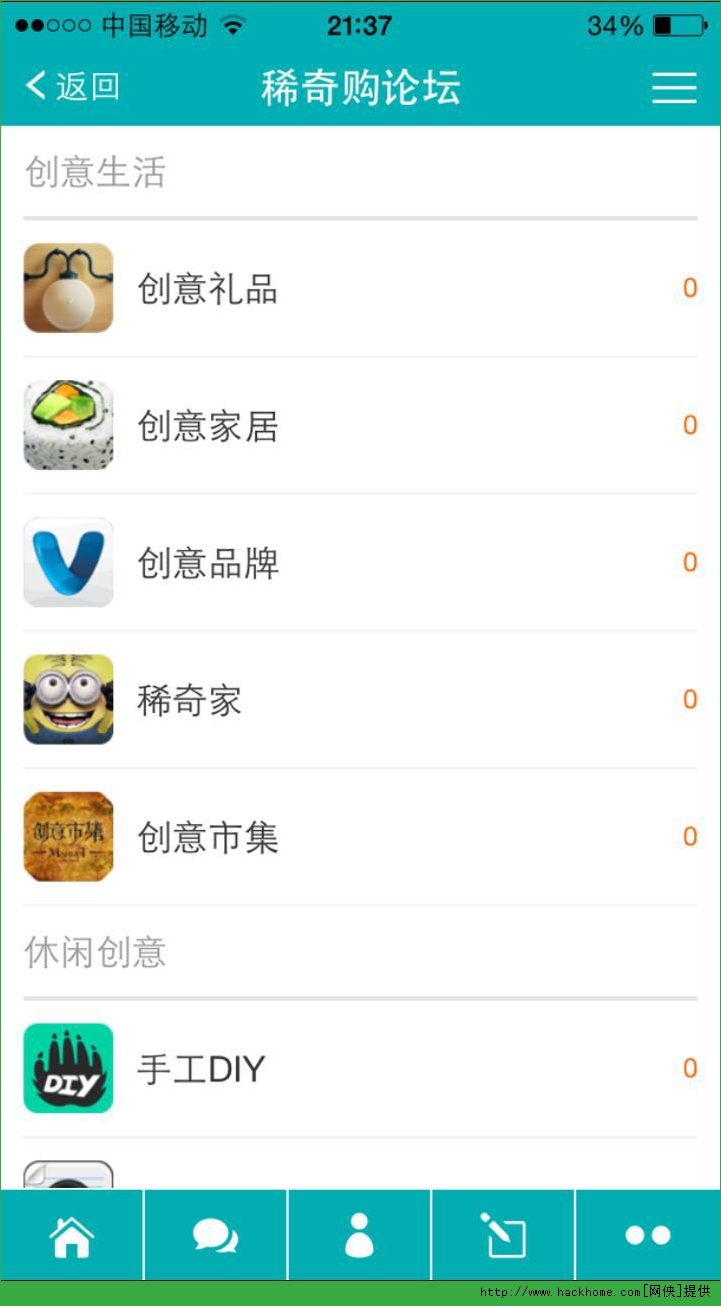
Task: Switch to the profile person tab
Action: click(359, 1236)
